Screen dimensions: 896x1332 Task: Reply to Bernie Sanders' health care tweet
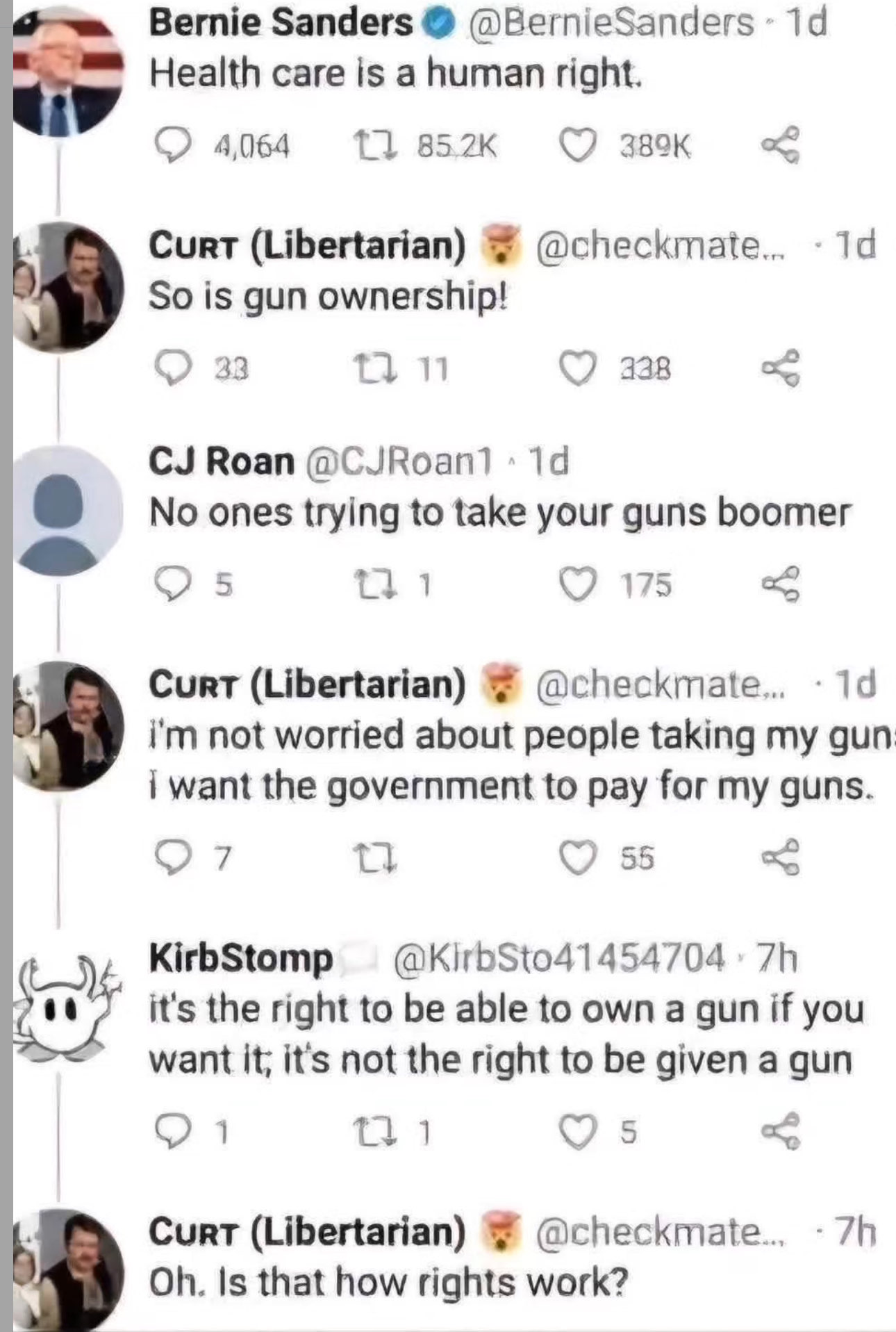[172, 146]
